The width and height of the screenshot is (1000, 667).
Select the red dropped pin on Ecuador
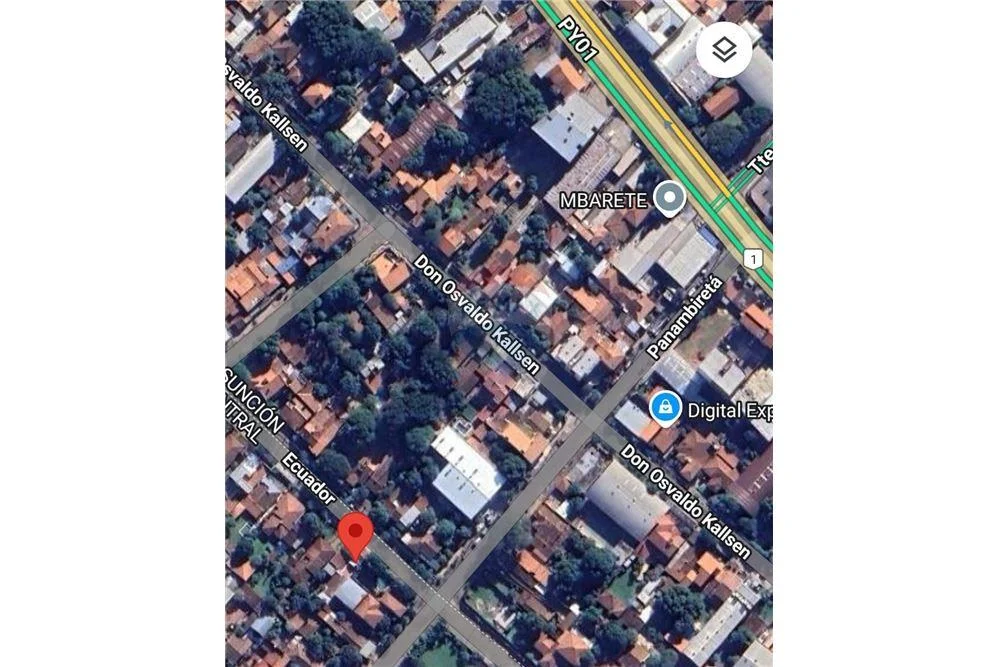[x=355, y=533]
